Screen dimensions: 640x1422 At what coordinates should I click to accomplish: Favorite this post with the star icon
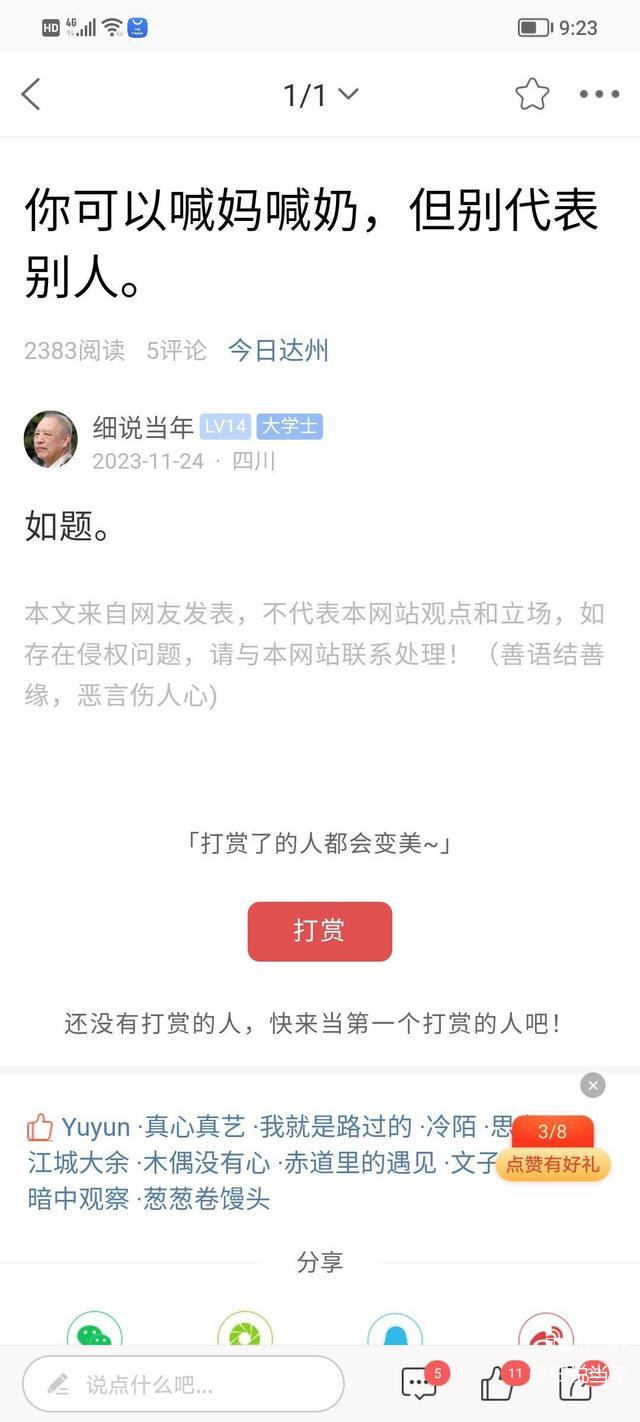pos(532,95)
